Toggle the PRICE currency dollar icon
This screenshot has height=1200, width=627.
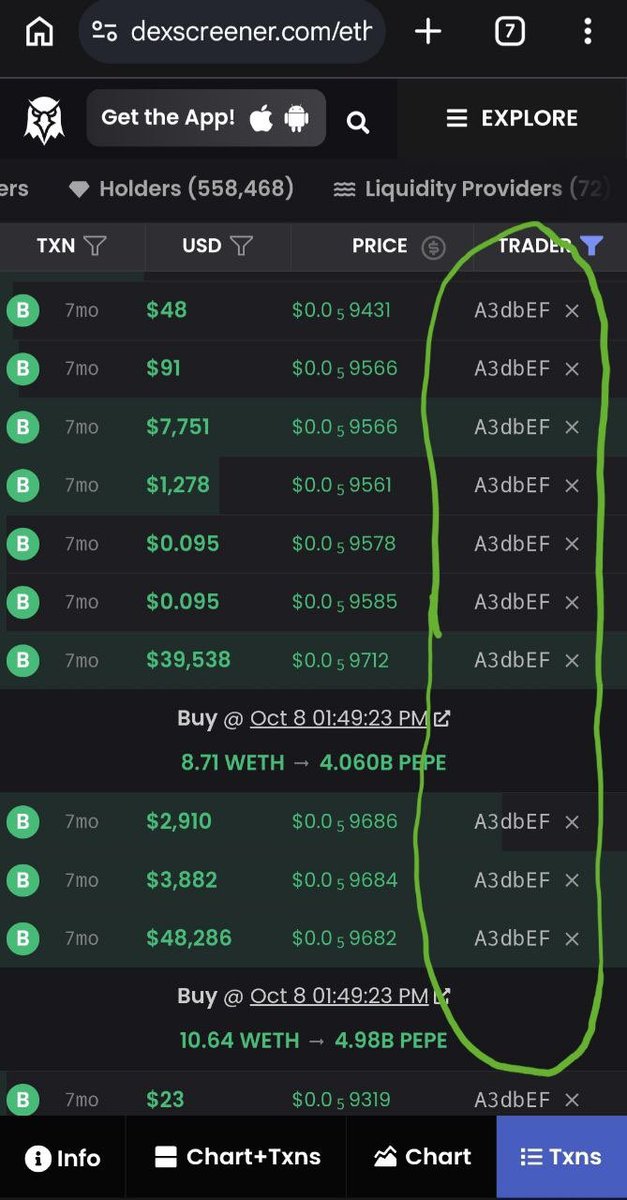[x=433, y=247]
